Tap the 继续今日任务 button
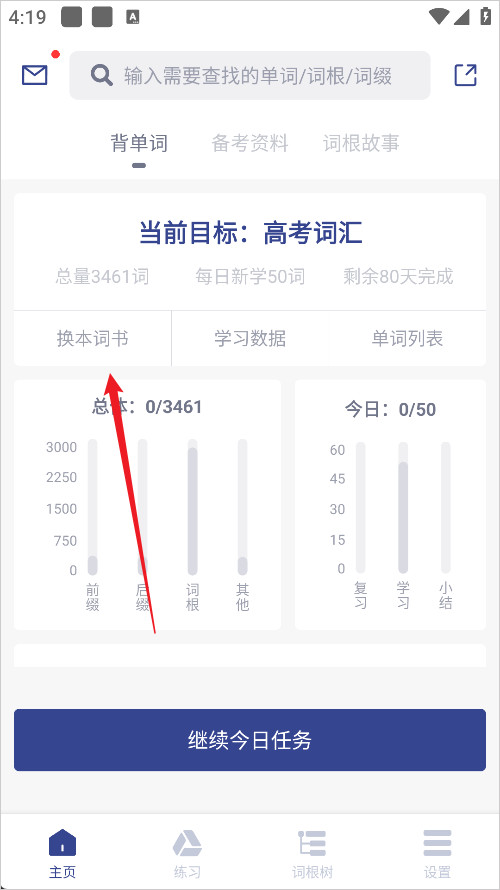Screen dimensions: 500x890 [x=250, y=740]
